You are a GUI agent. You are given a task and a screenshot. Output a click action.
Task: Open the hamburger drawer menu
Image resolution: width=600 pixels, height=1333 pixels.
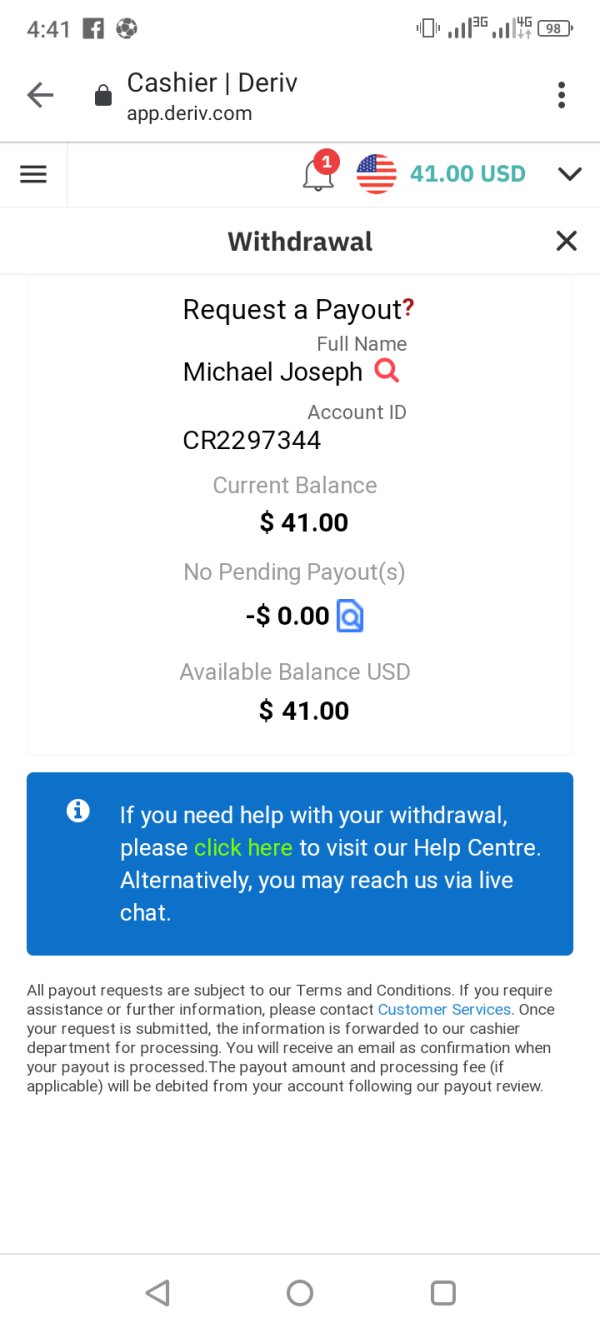pyautogui.click(x=33, y=174)
